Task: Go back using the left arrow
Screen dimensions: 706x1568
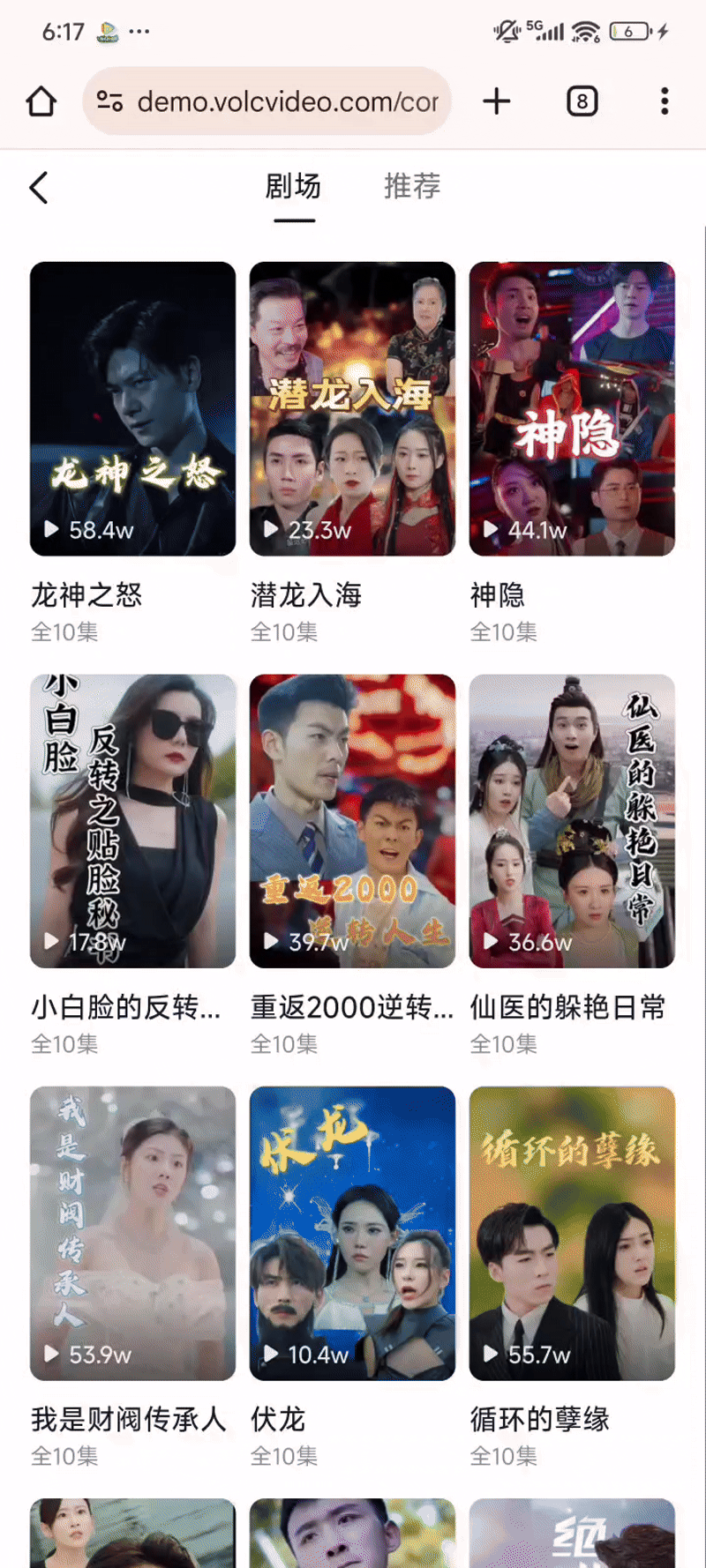Action: pos(39,188)
